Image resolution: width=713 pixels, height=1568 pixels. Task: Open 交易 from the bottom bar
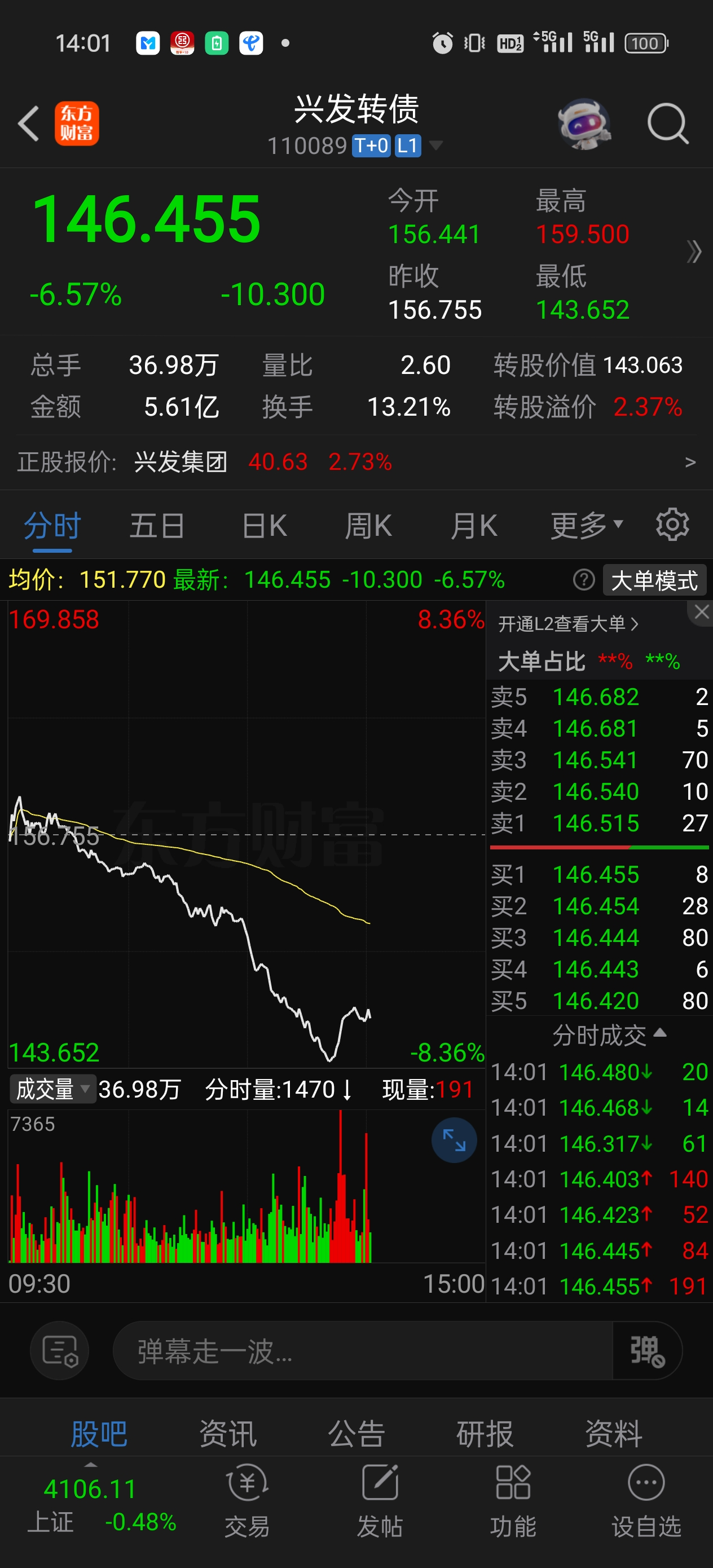pos(247,1500)
